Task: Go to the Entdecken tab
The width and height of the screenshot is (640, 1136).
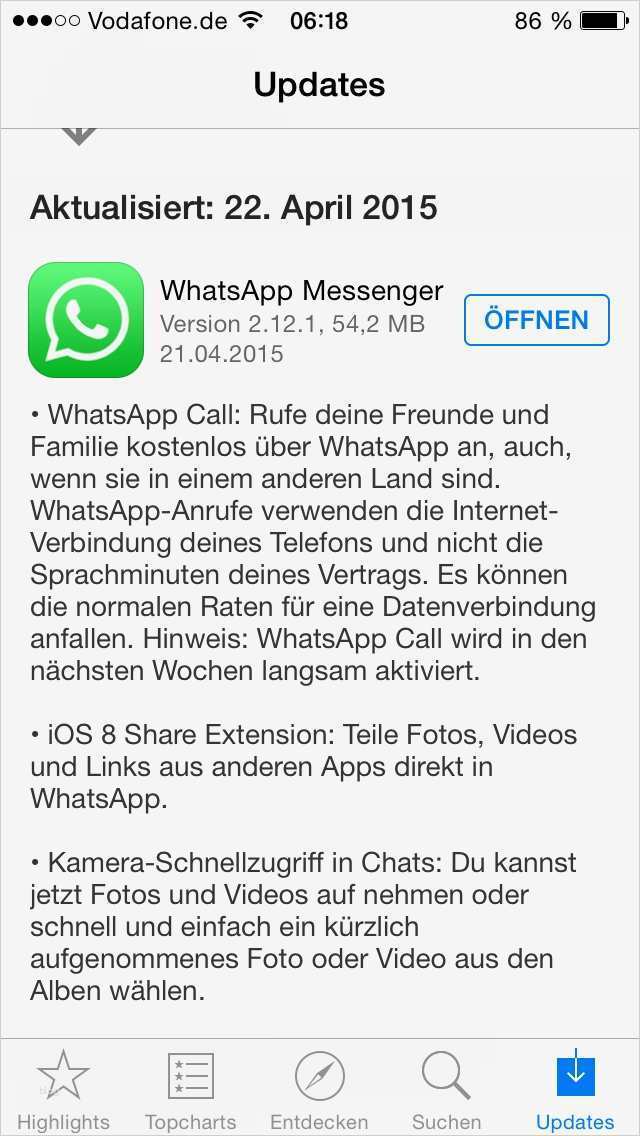Action: pyautogui.click(x=319, y=1088)
